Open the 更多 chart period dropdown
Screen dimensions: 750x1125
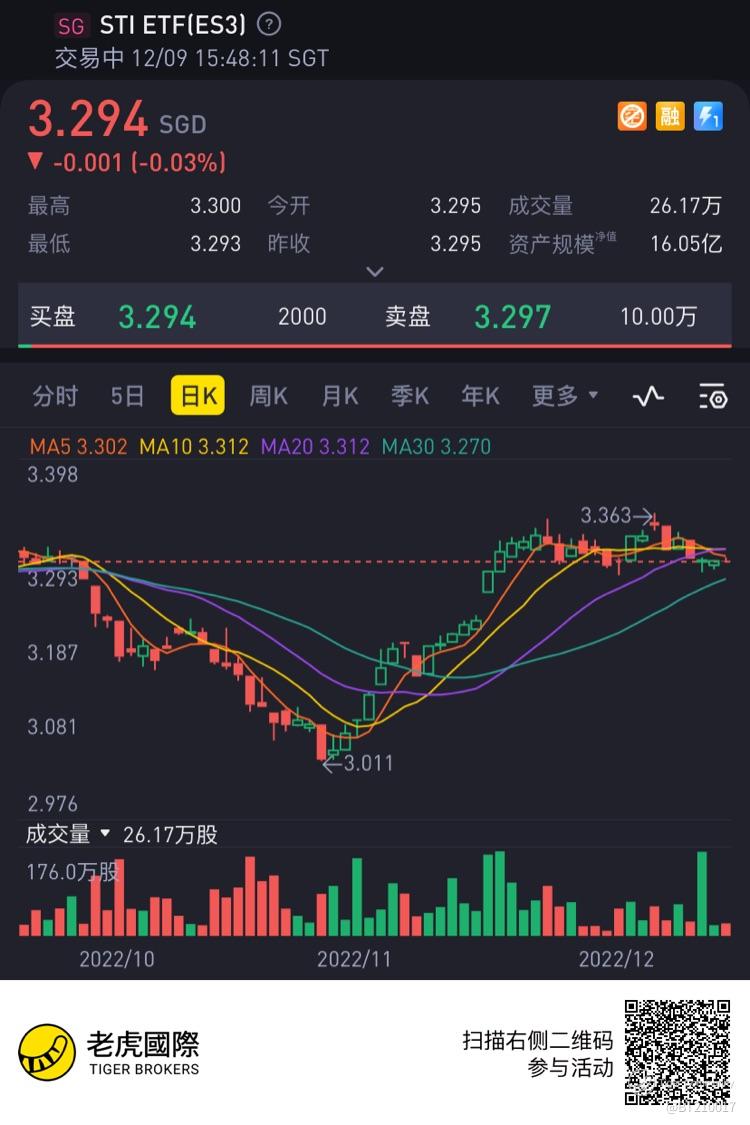[x=565, y=396]
